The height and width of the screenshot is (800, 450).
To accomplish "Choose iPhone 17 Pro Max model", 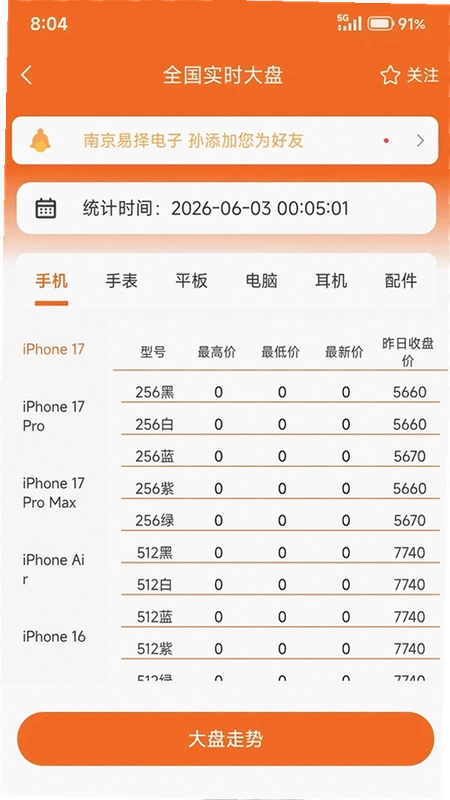I will pyautogui.click(x=54, y=493).
